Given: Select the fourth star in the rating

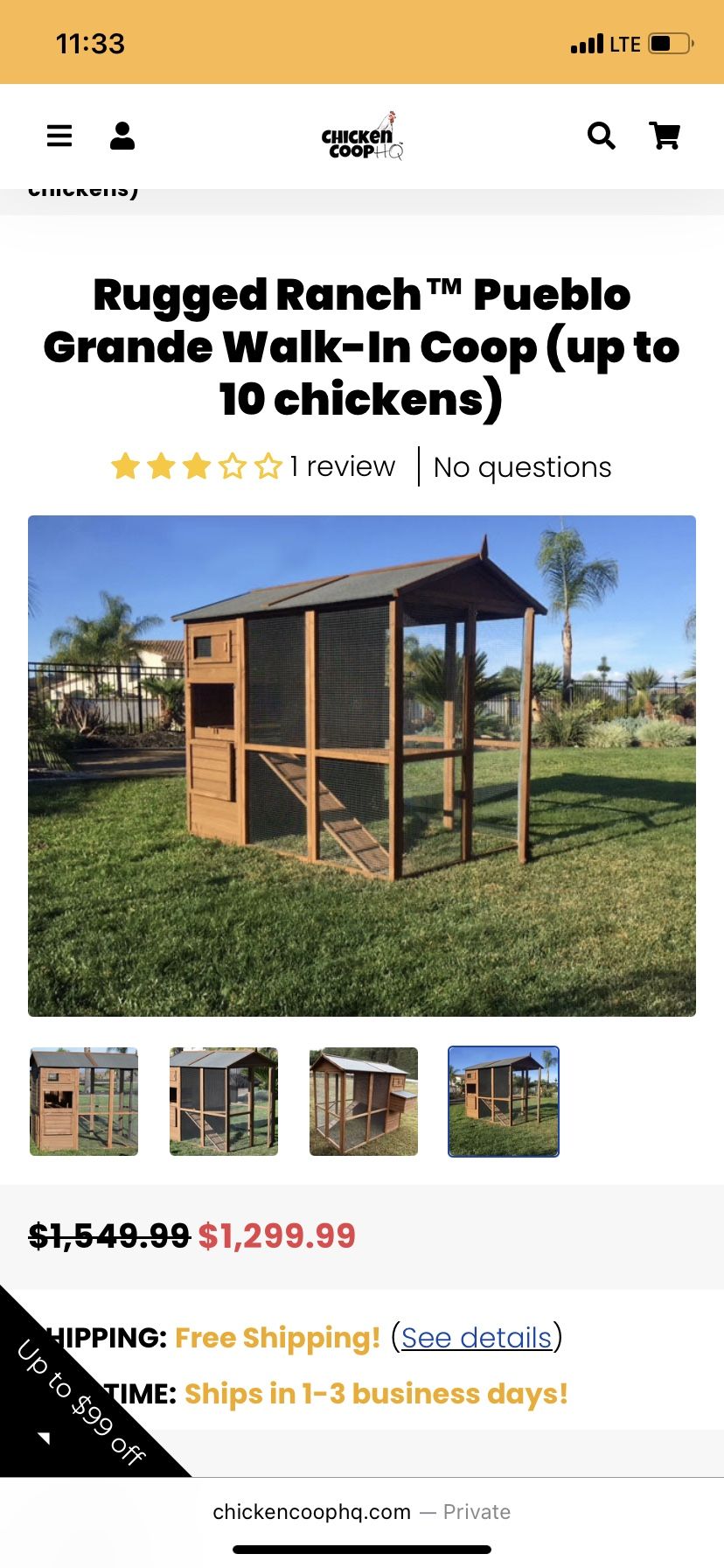Looking at the screenshot, I should (x=233, y=466).
